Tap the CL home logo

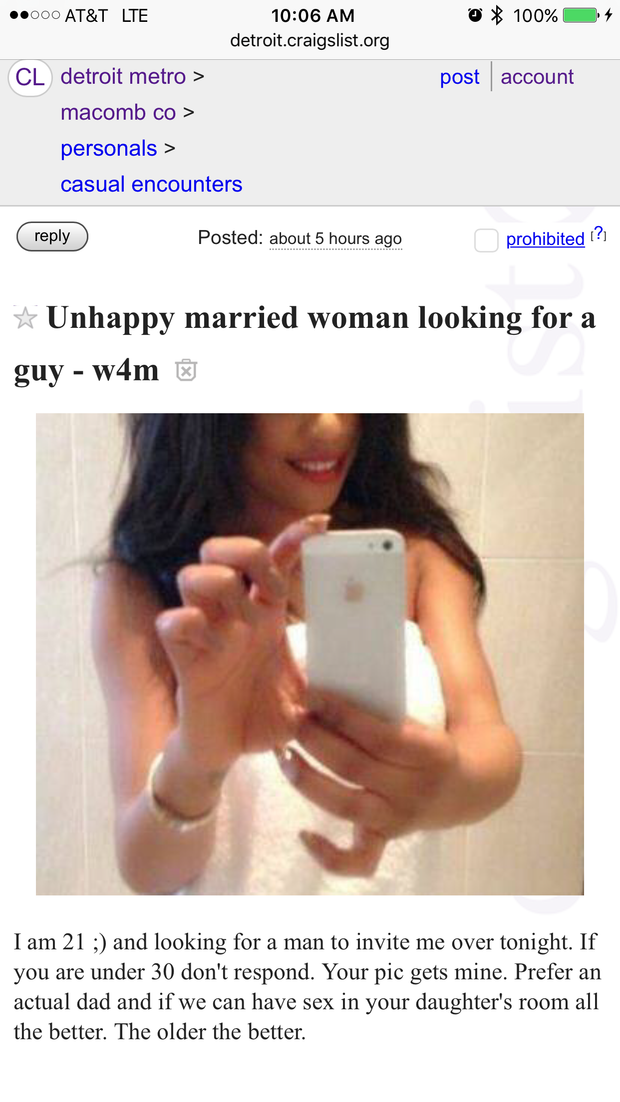click(x=29, y=78)
